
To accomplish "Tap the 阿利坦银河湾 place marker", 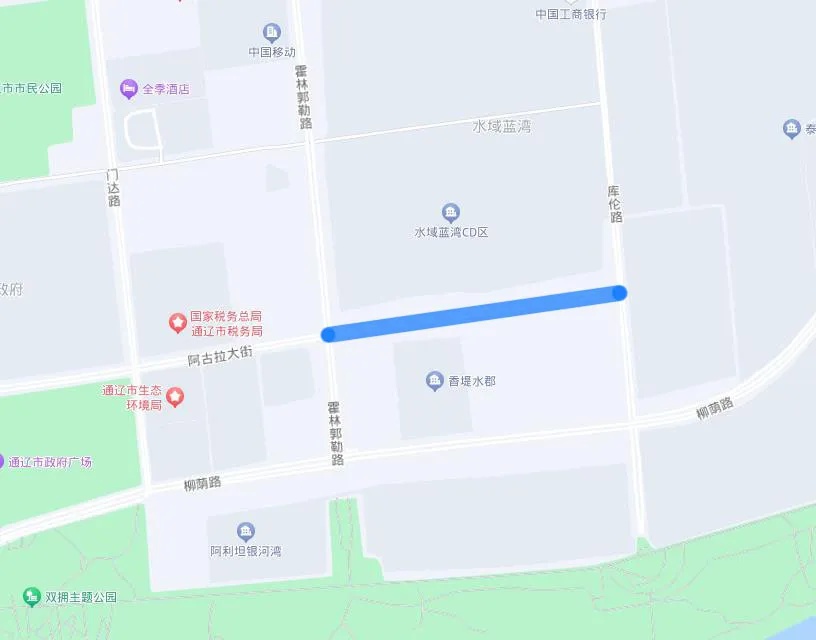I will 245,531.
